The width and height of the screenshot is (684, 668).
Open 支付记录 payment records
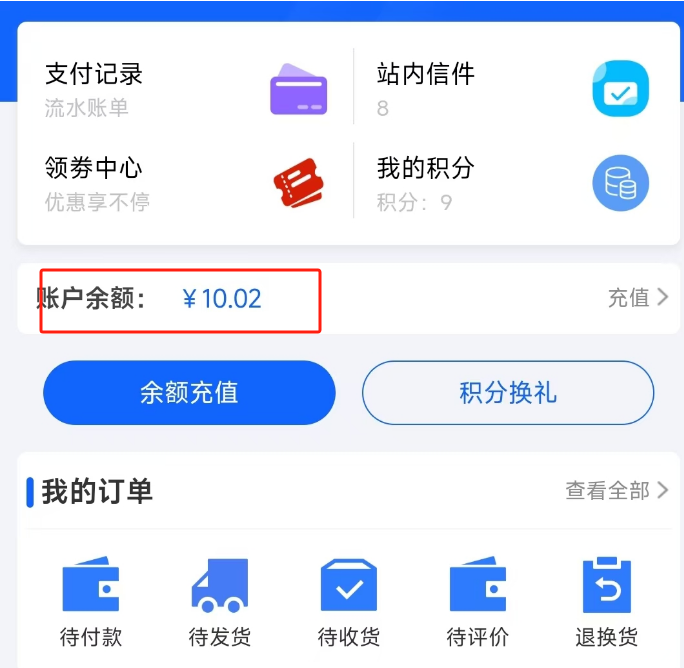pyautogui.click(x=185, y=88)
